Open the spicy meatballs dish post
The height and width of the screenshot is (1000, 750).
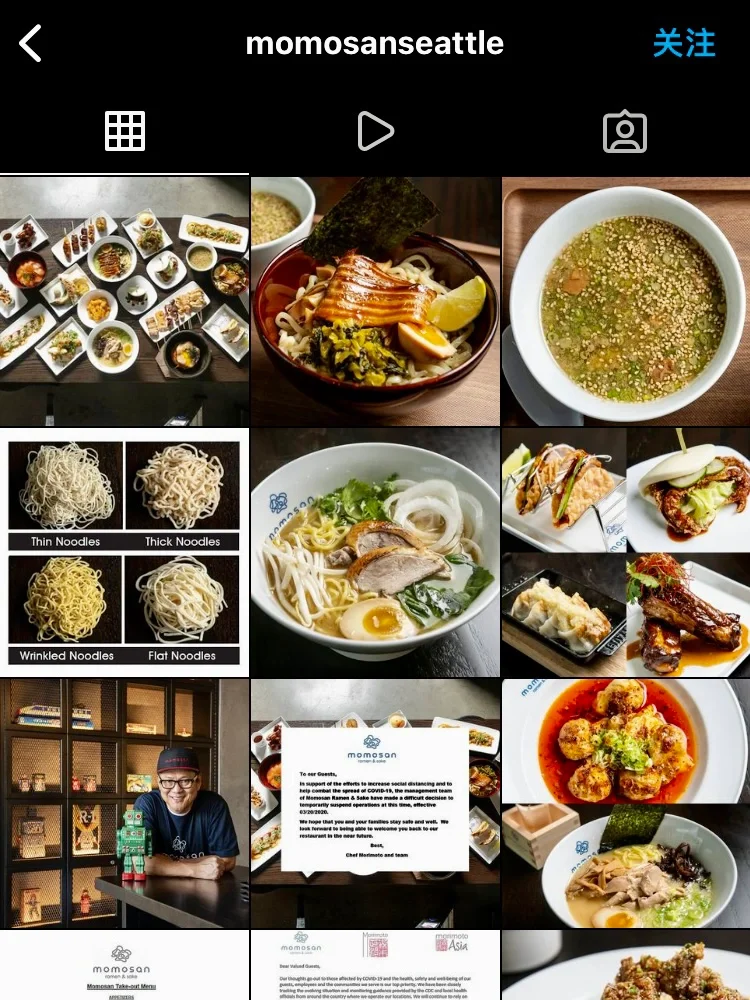625,740
